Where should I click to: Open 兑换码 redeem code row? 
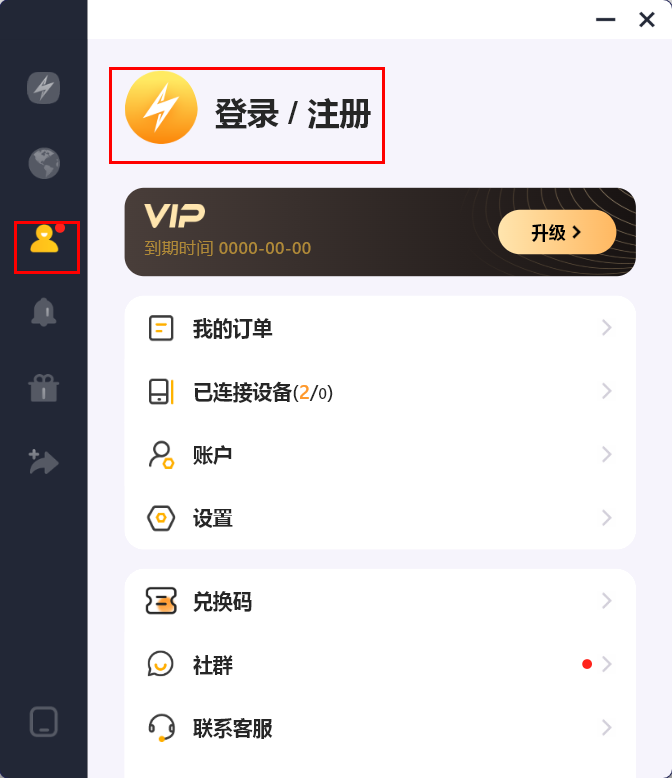pos(380,601)
